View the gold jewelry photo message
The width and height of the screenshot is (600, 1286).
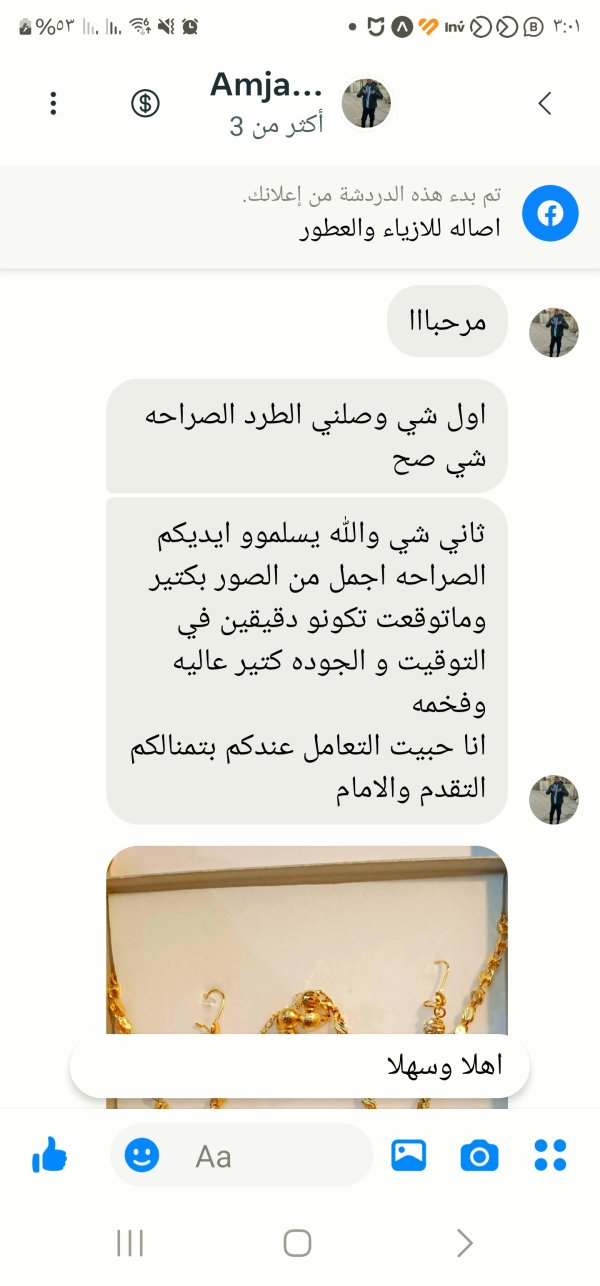click(x=306, y=940)
